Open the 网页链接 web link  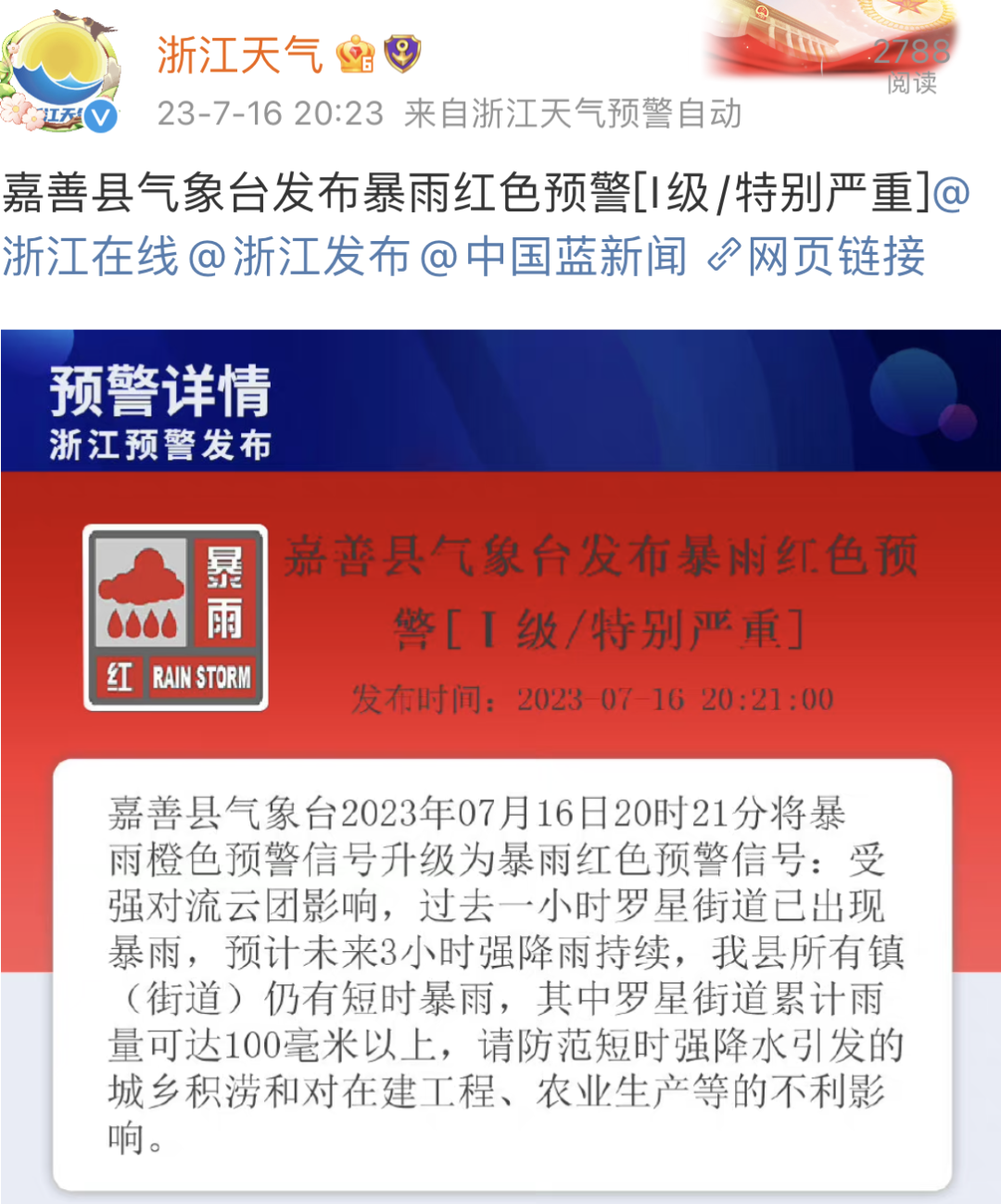[x=817, y=257]
